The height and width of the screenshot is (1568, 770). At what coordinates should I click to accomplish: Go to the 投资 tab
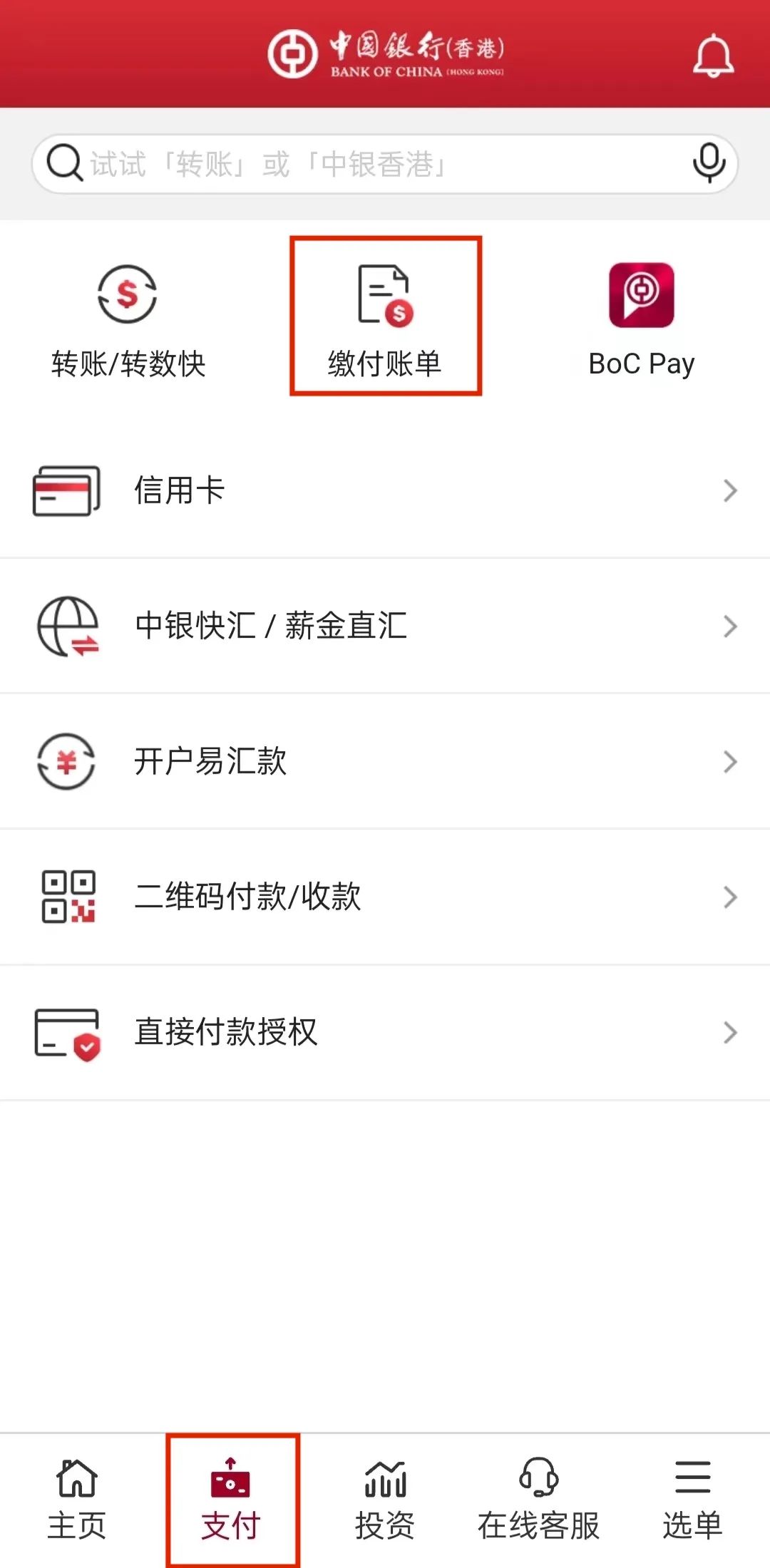click(385, 1500)
